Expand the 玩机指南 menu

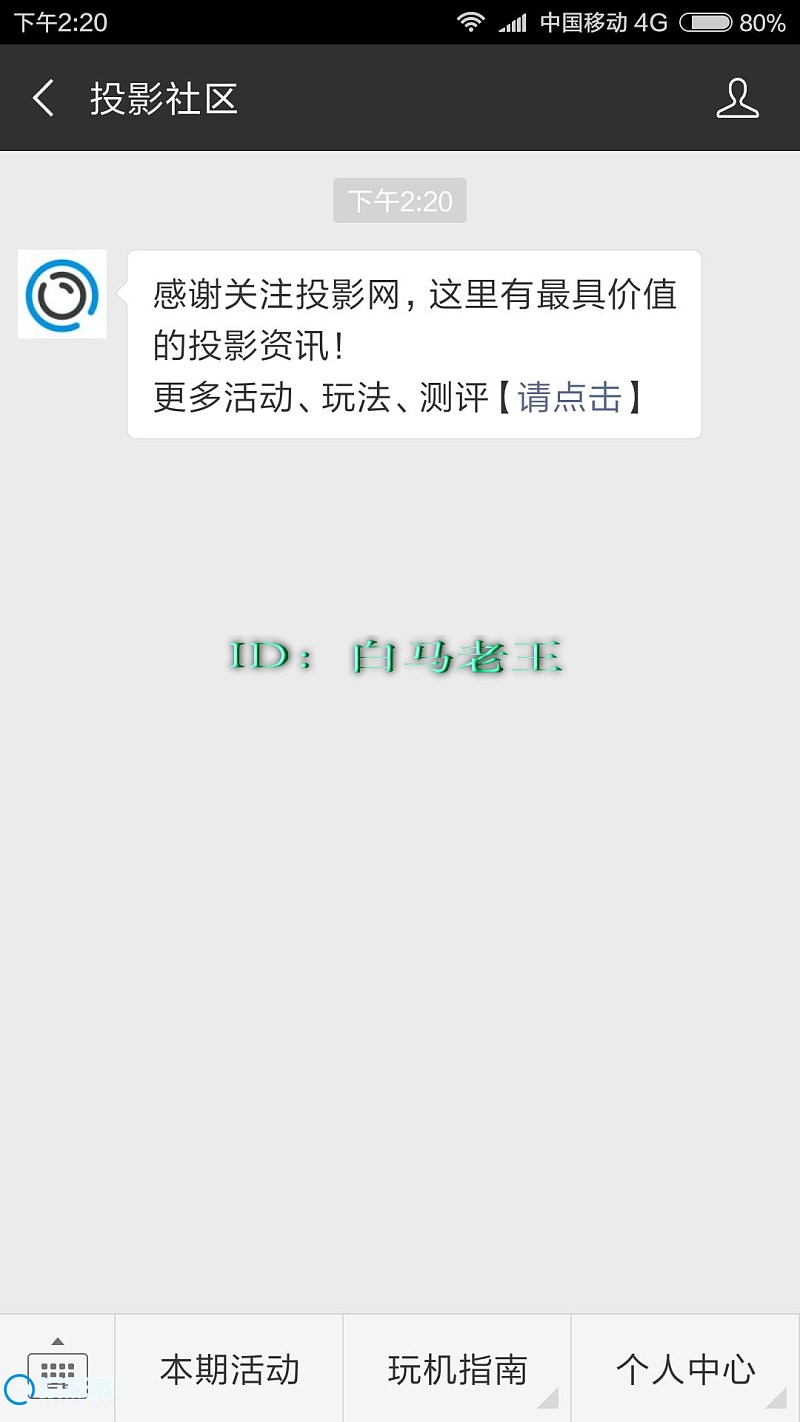(x=457, y=1368)
